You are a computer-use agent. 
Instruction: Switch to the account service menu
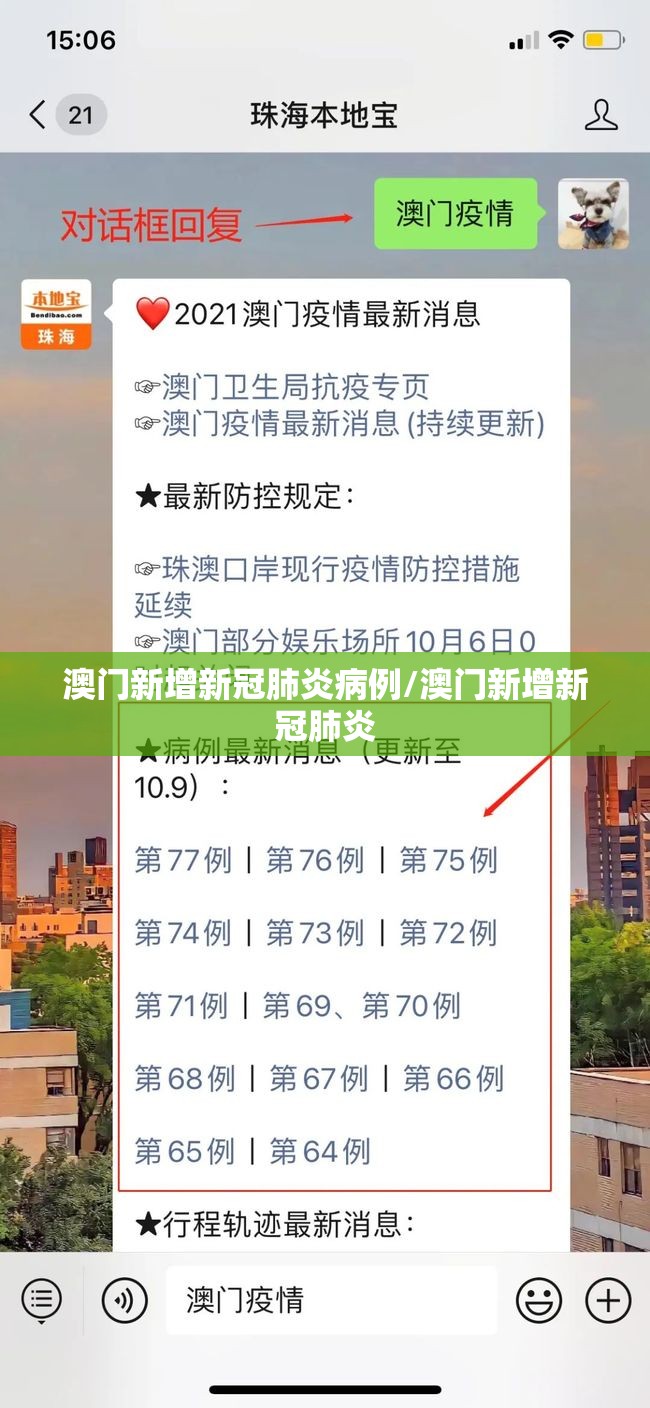click(41, 1301)
